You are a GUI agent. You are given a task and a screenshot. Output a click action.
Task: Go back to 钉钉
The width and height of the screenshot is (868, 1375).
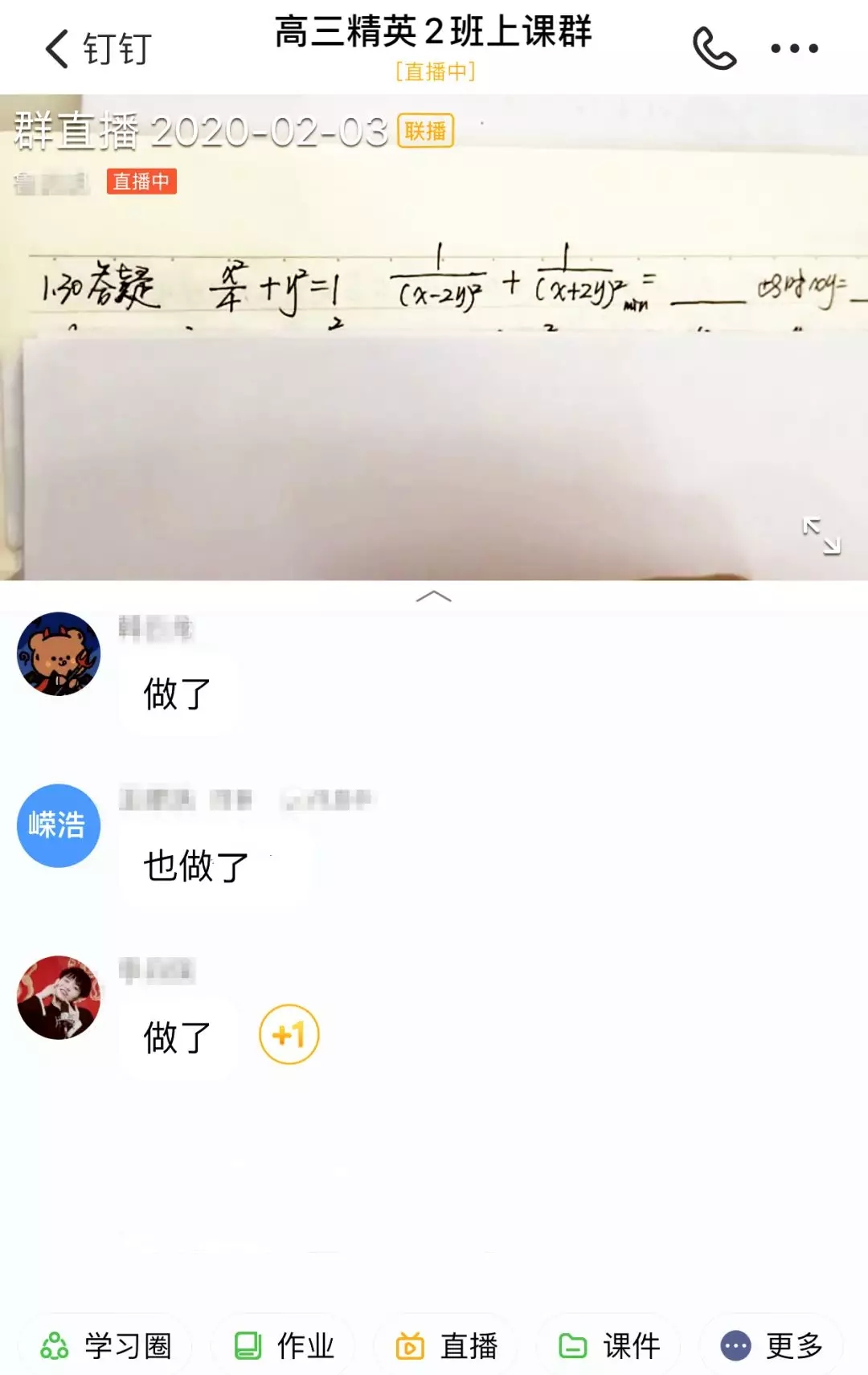click(x=96, y=48)
